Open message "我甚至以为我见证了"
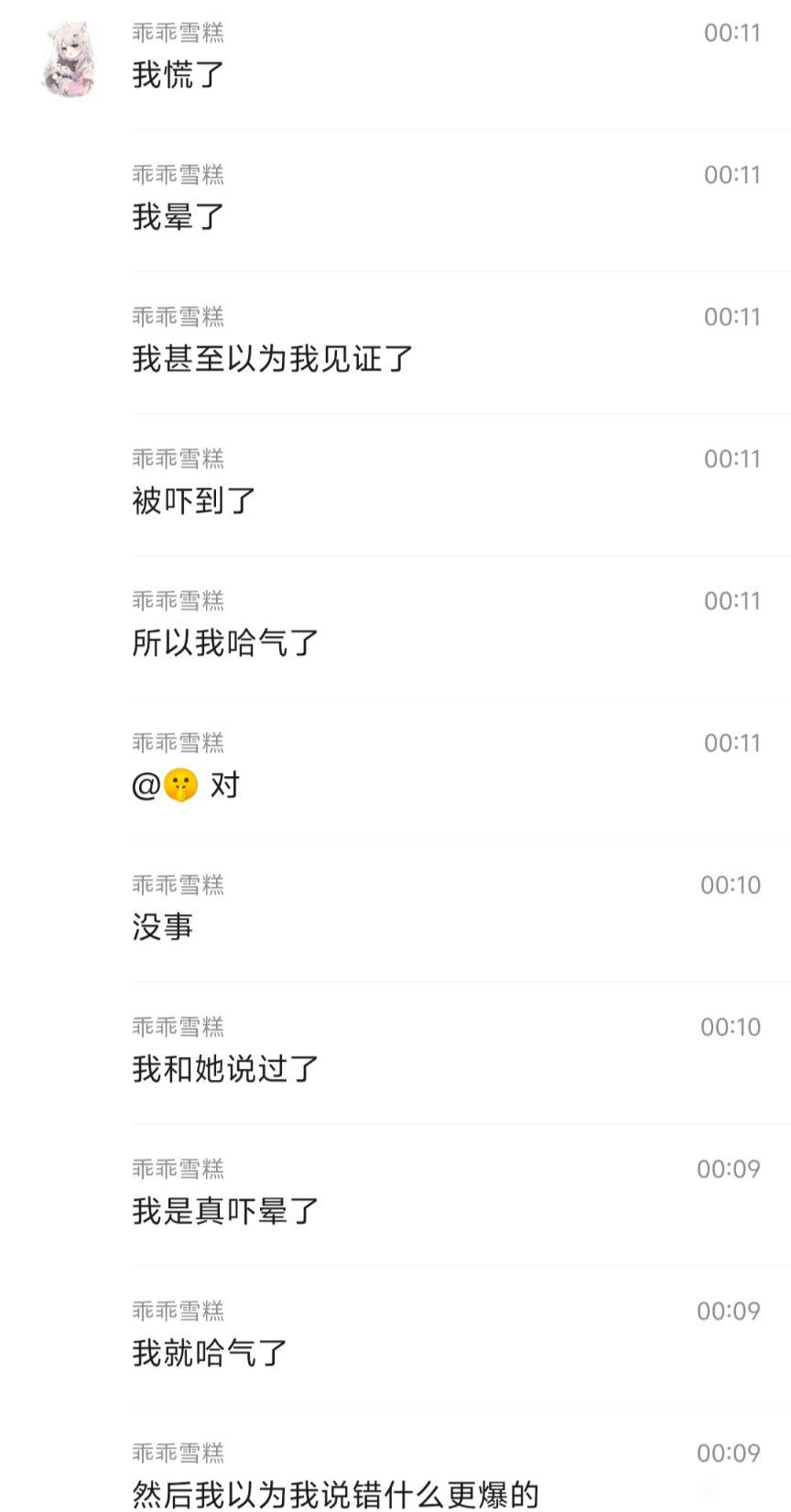Image resolution: width=791 pixels, height=1512 pixels. point(273,359)
